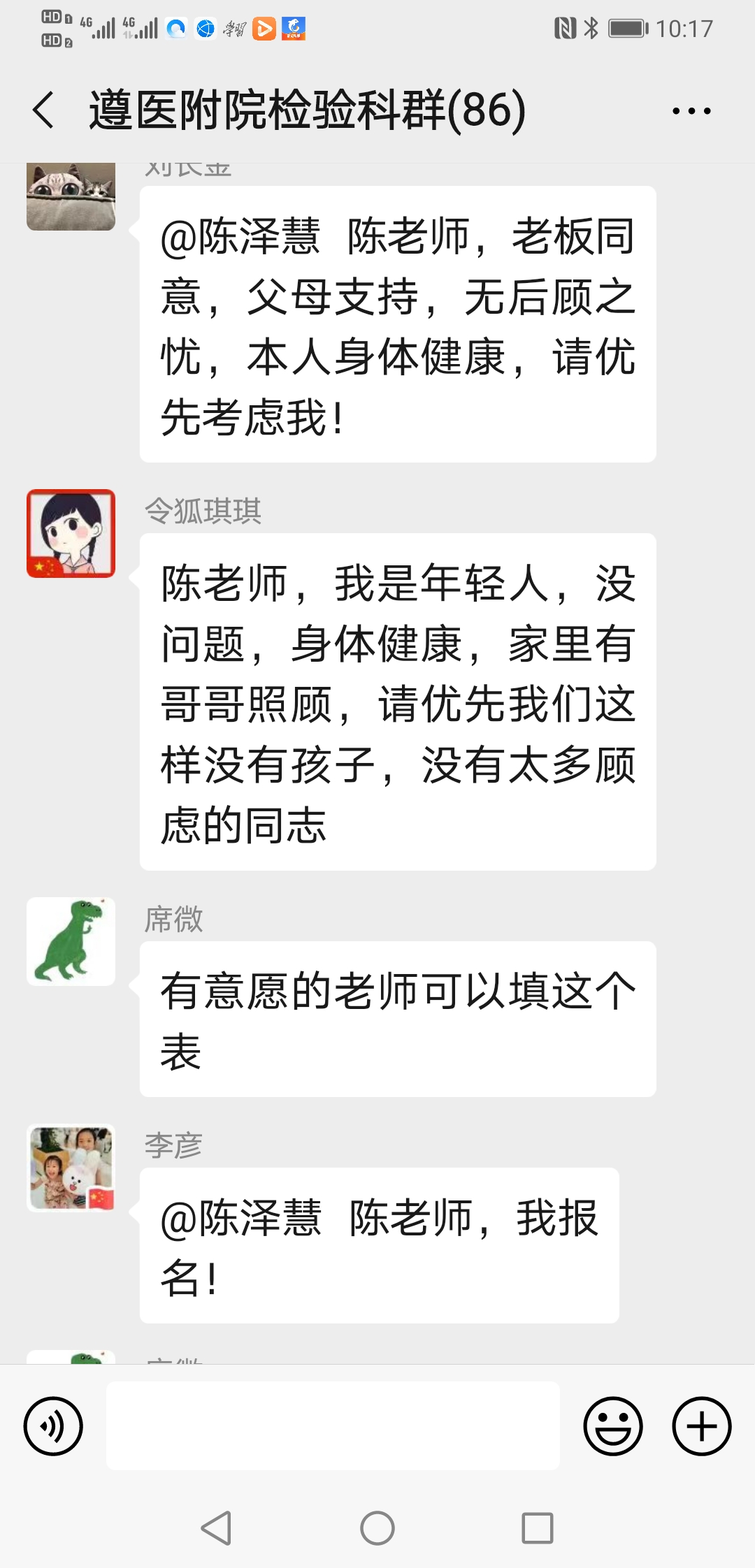Open the cat avatar's profile
755x1568 pixels.
click(71, 197)
